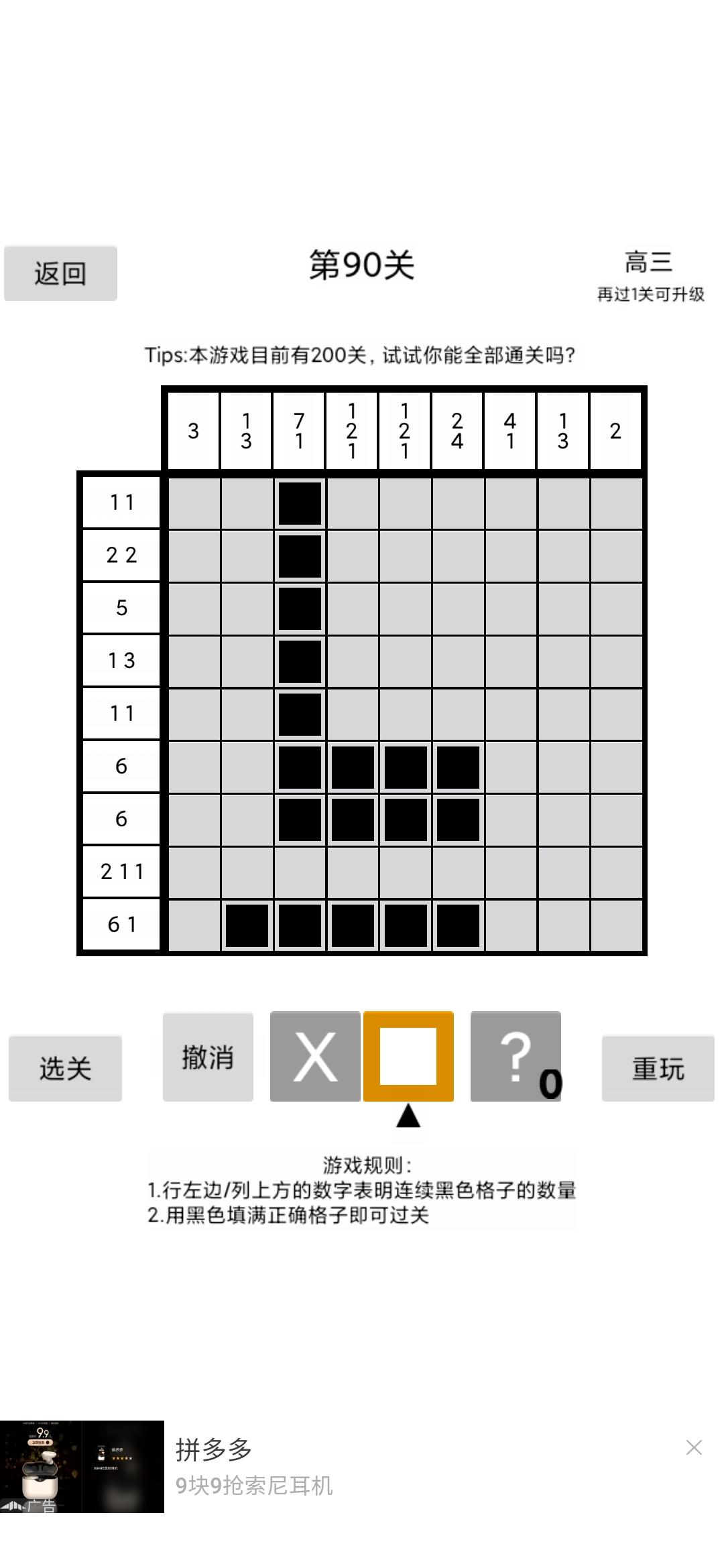Select the fill square mode
This screenshot has height=1568, width=724.
(x=408, y=1057)
